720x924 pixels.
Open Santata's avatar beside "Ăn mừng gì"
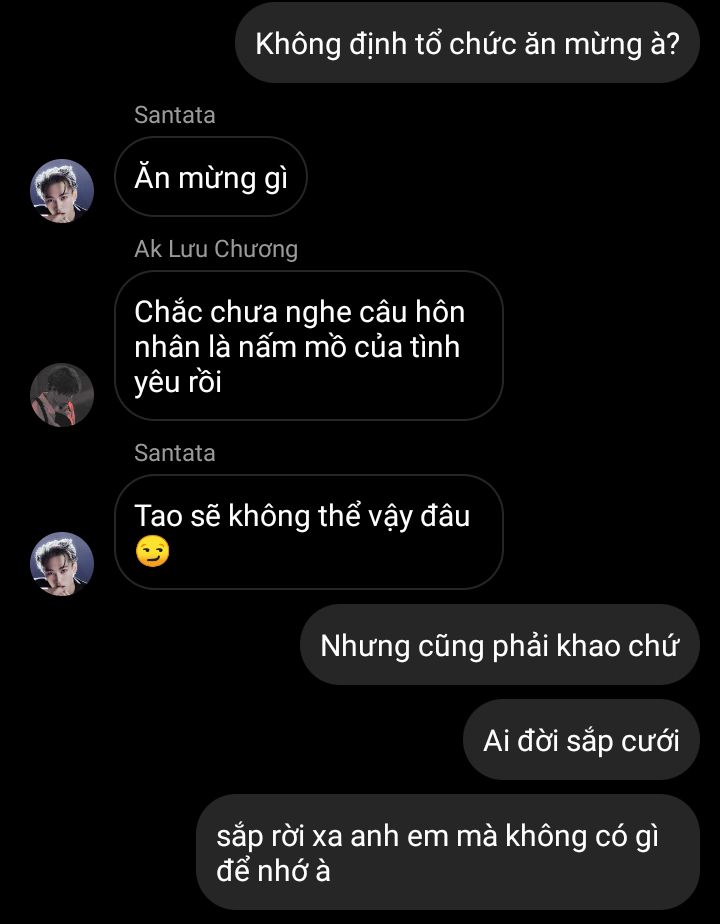point(62,190)
